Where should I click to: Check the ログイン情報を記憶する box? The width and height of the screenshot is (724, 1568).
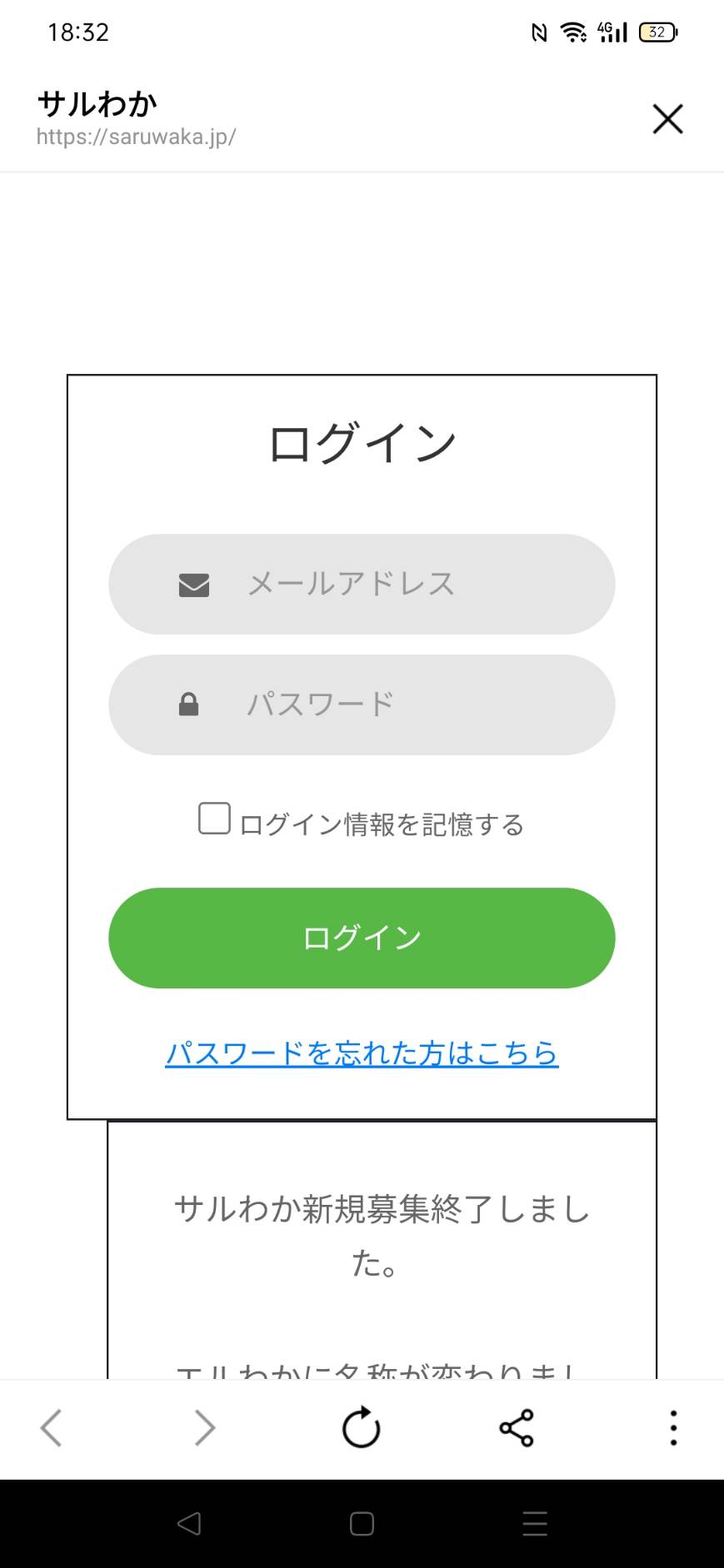click(214, 818)
